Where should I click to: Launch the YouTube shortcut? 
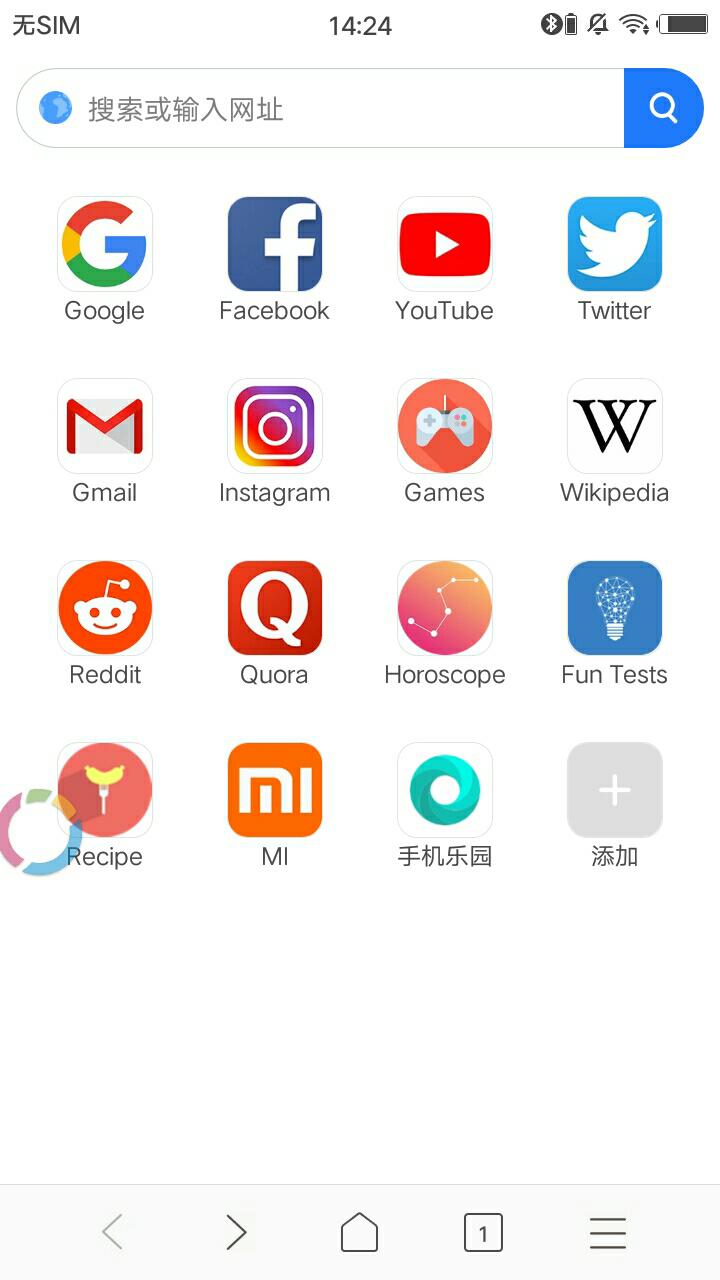click(445, 245)
